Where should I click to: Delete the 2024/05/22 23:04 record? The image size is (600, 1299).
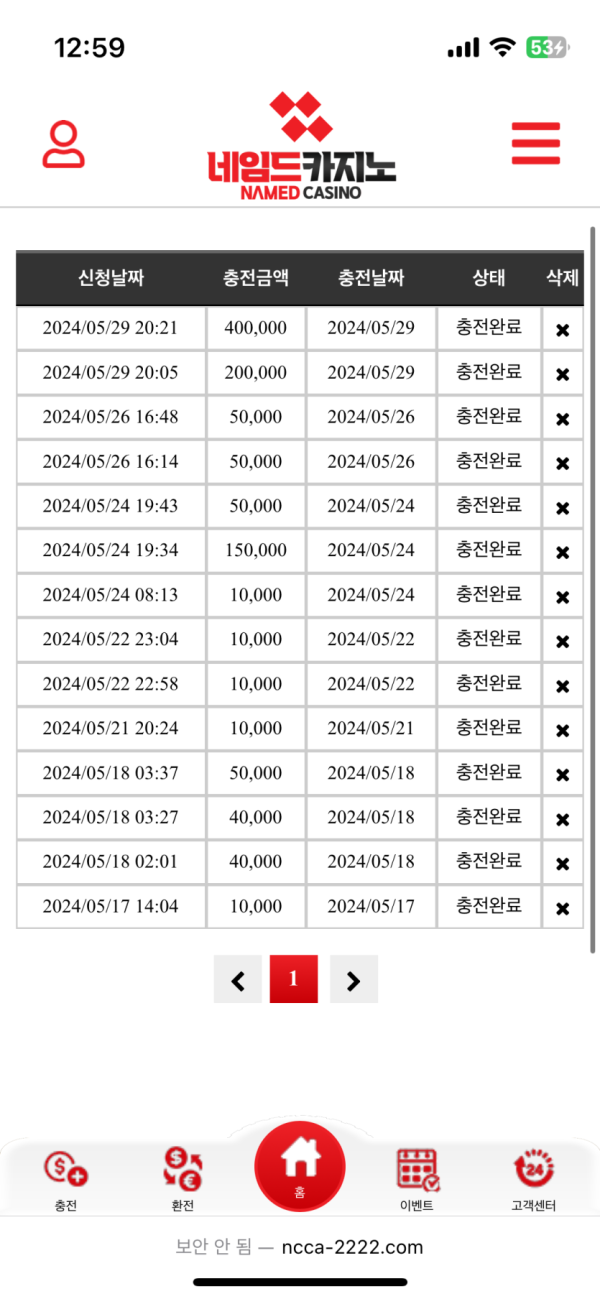point(562,641)
